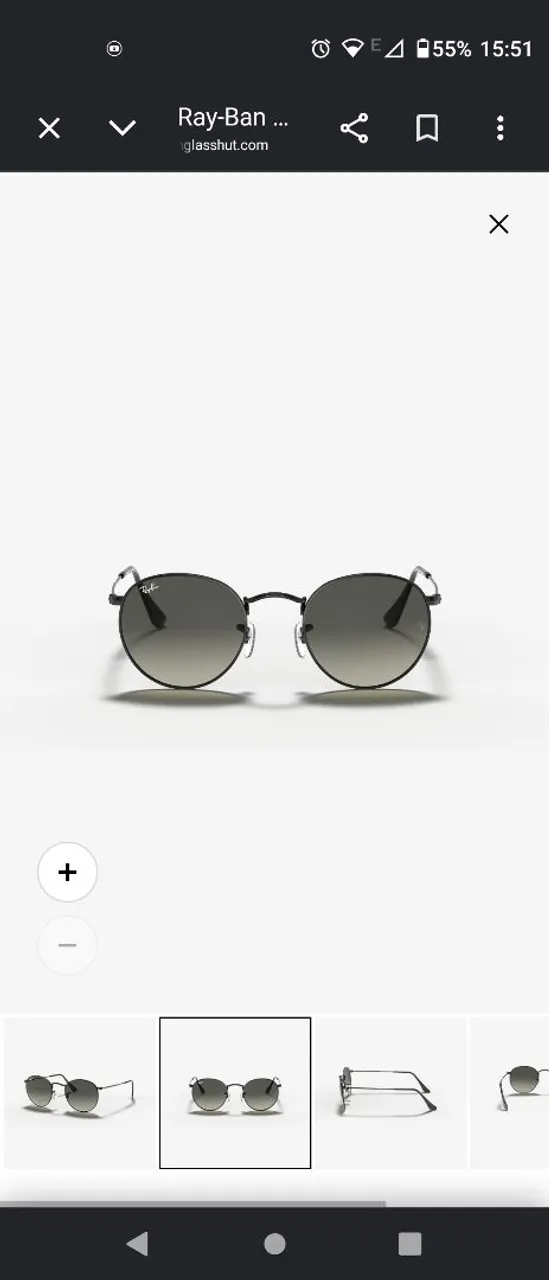Image resolution: width=549 pixels, height=1280 pixels.
Task: Zoom out with the minus button
Action: coord(67,945)
